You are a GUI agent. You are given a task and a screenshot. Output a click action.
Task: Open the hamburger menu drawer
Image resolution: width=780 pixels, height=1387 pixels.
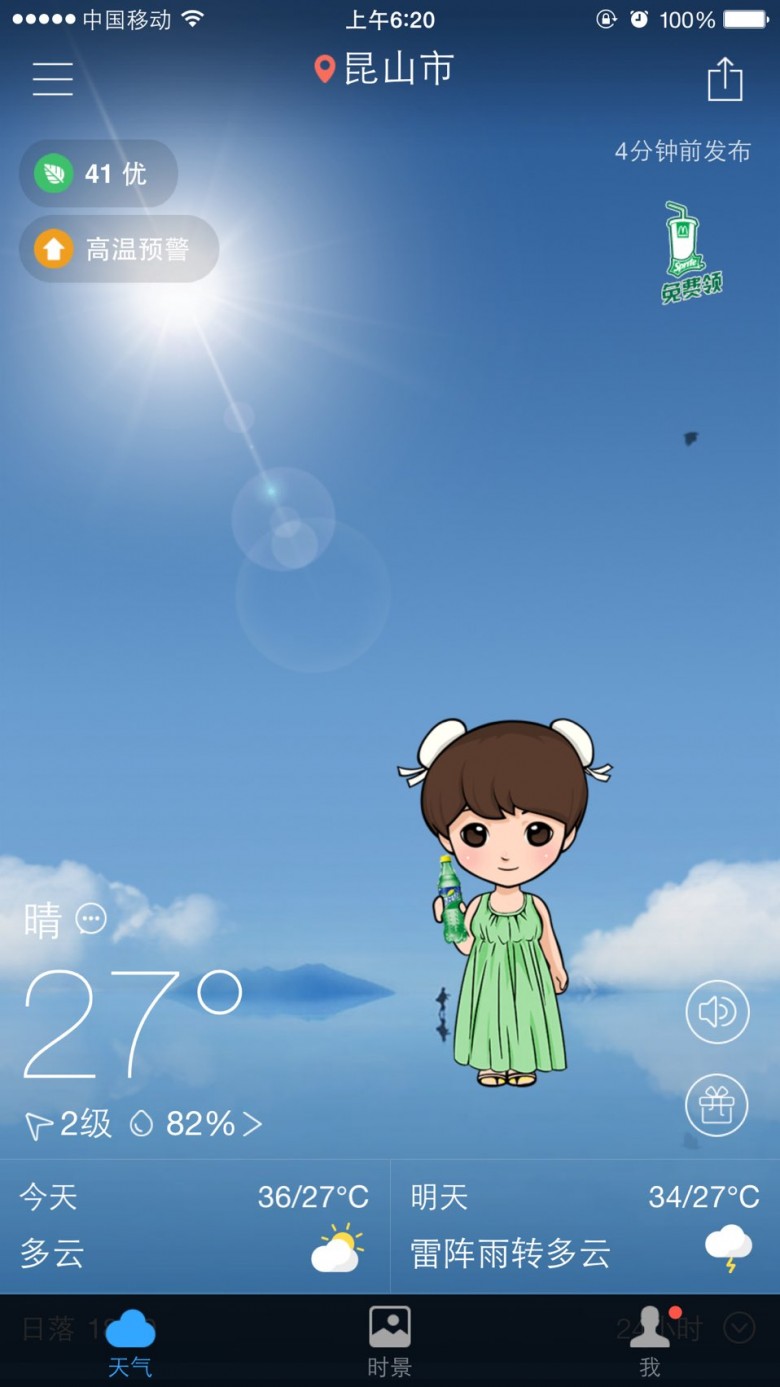[x=53, y=78]
